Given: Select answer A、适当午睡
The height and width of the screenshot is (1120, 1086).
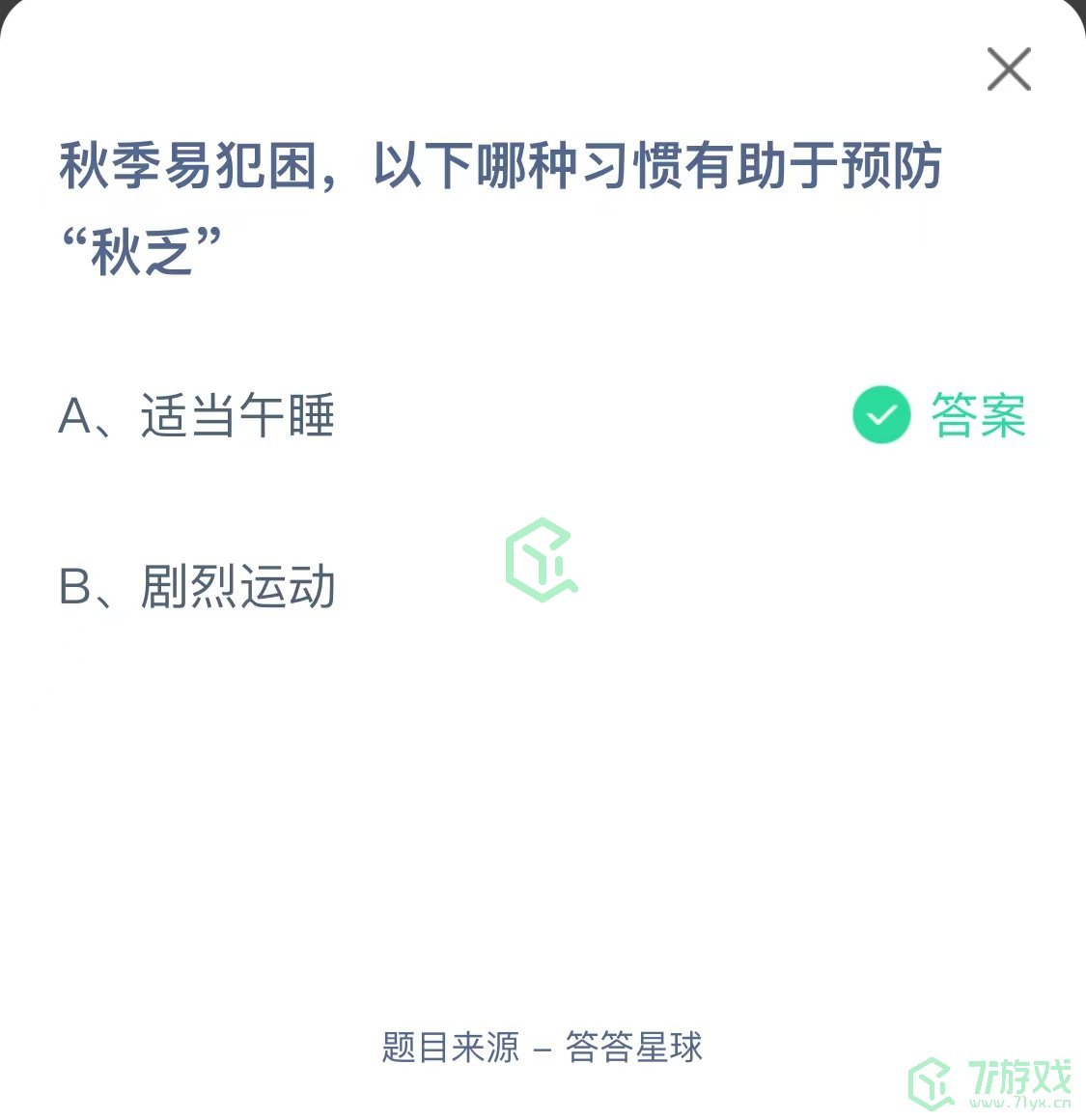Looking at the screenshot, I should (x=197, y=416).
